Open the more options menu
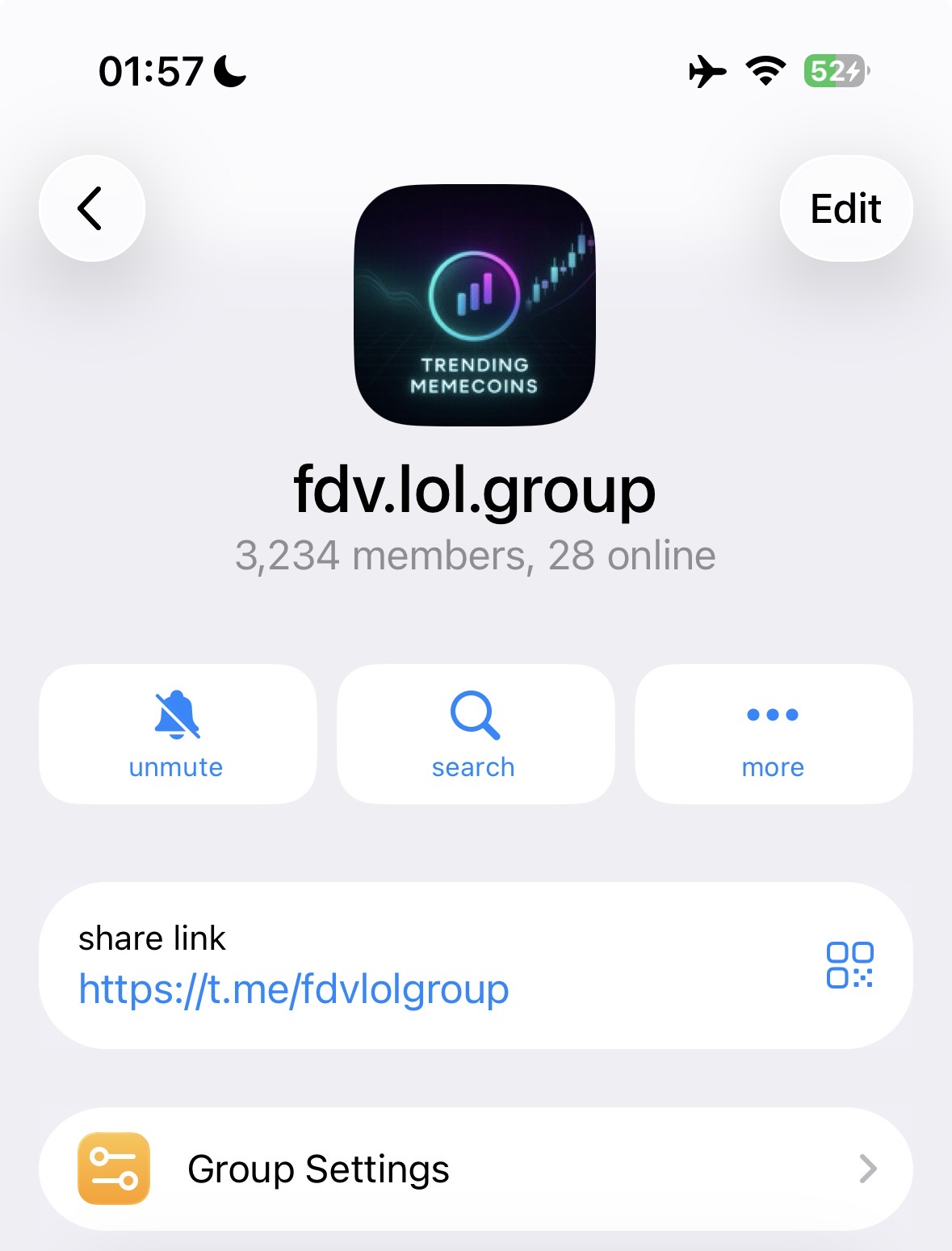The width and height of the screenshot is (952, 1251). click(773, 733)
